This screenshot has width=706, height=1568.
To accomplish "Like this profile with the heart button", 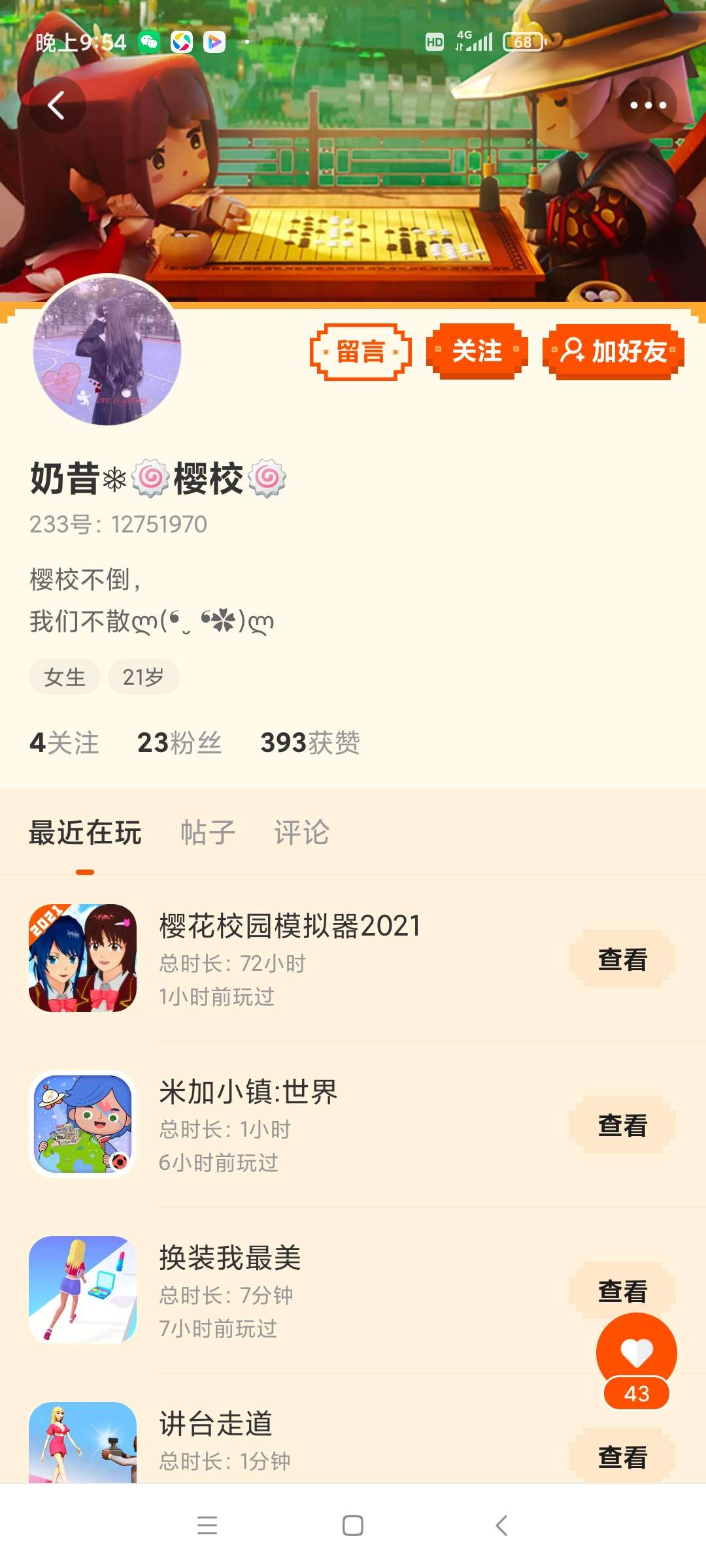I will 637,1353.
